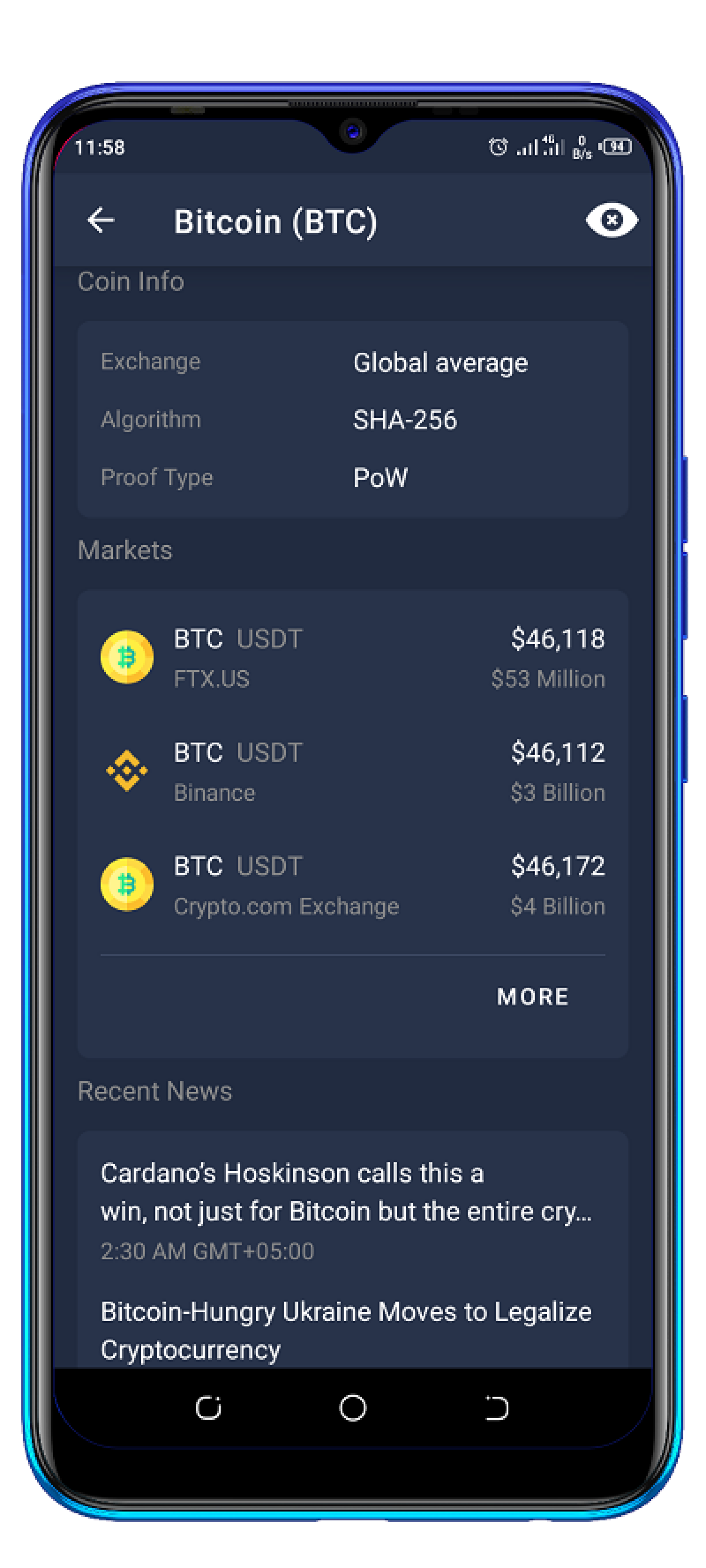
Task: Open the Binance BTC/USDT market row
Action: click(x=353, y=771)
